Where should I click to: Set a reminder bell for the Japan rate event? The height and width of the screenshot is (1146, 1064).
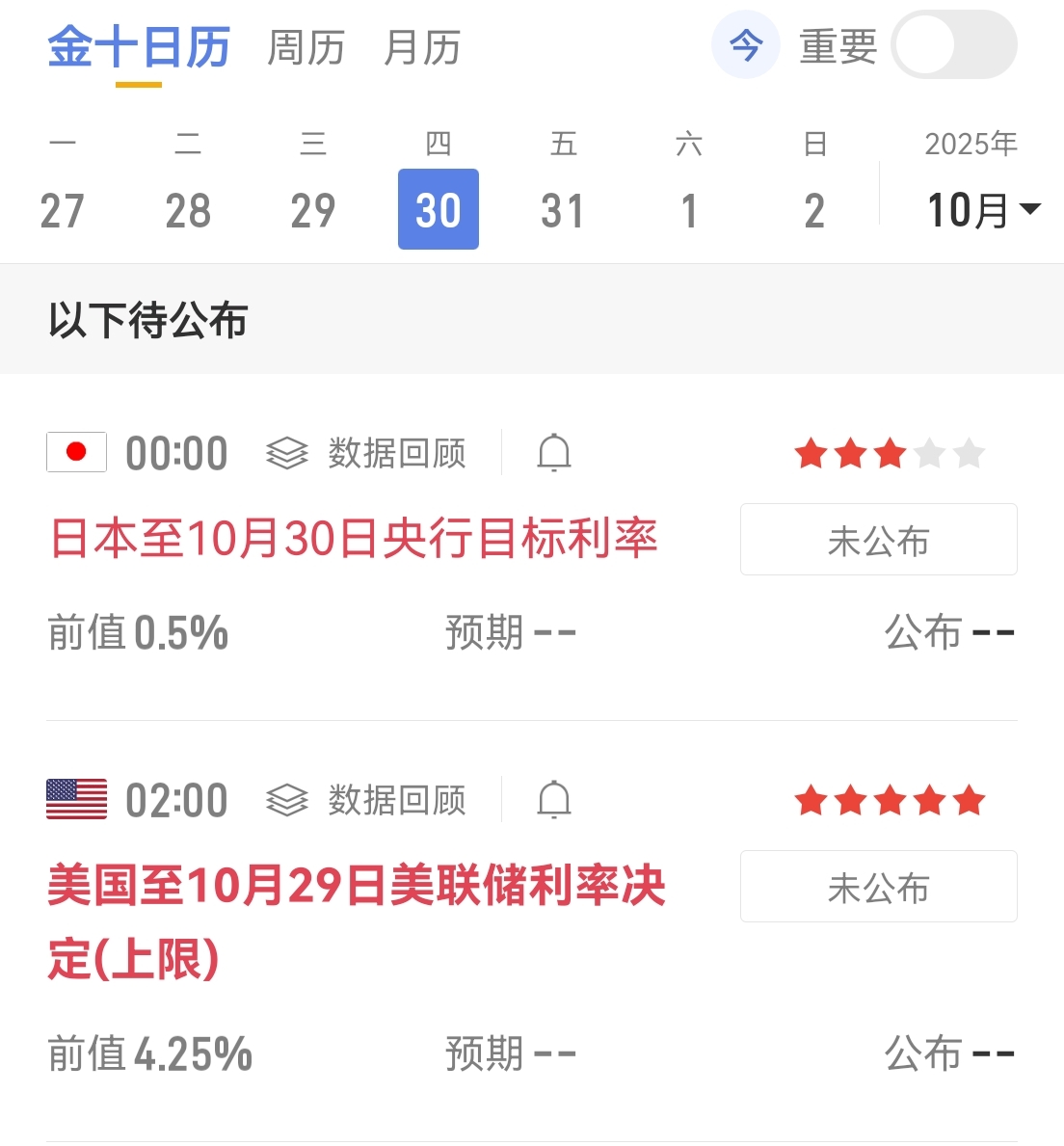click(x=554, y=453)
